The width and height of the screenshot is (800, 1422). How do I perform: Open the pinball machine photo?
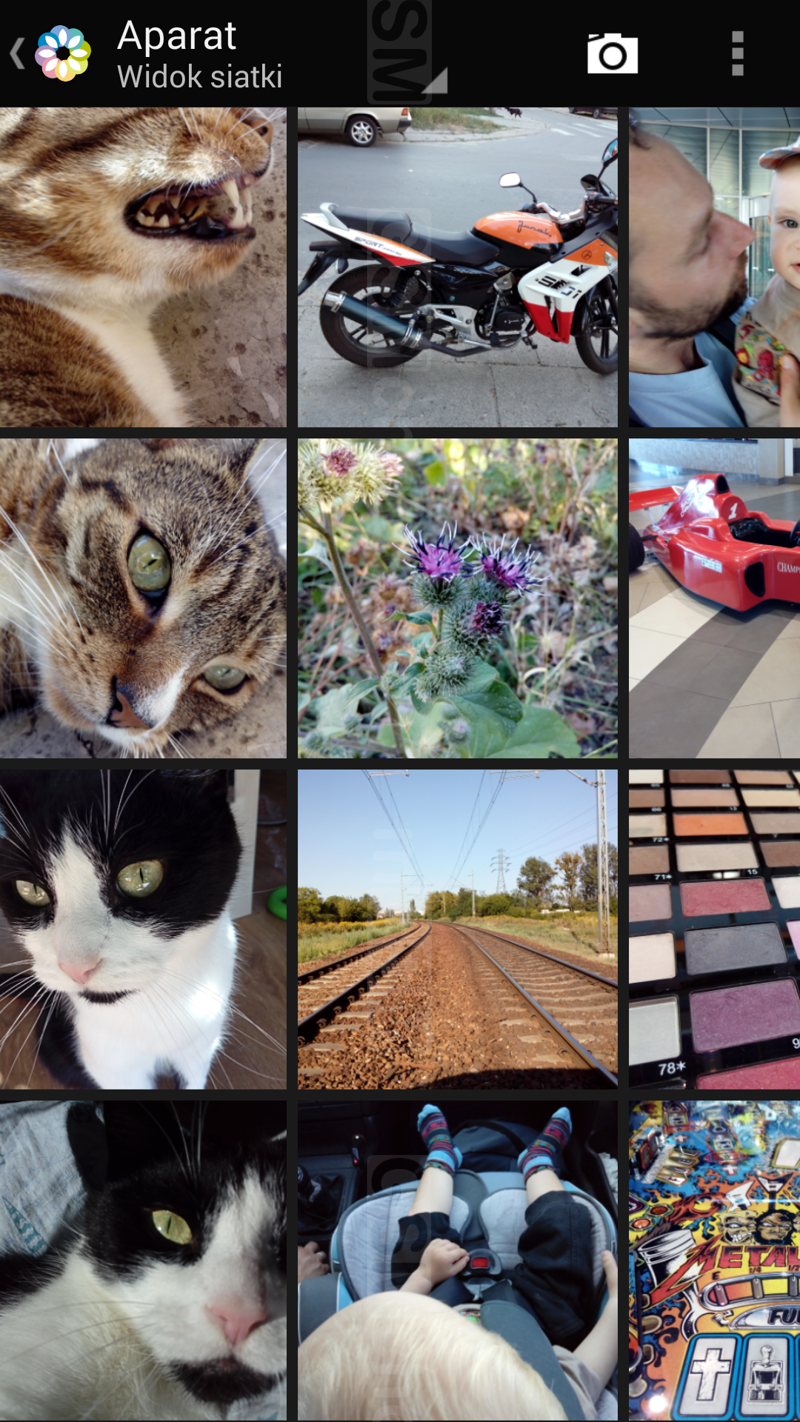714,1260
